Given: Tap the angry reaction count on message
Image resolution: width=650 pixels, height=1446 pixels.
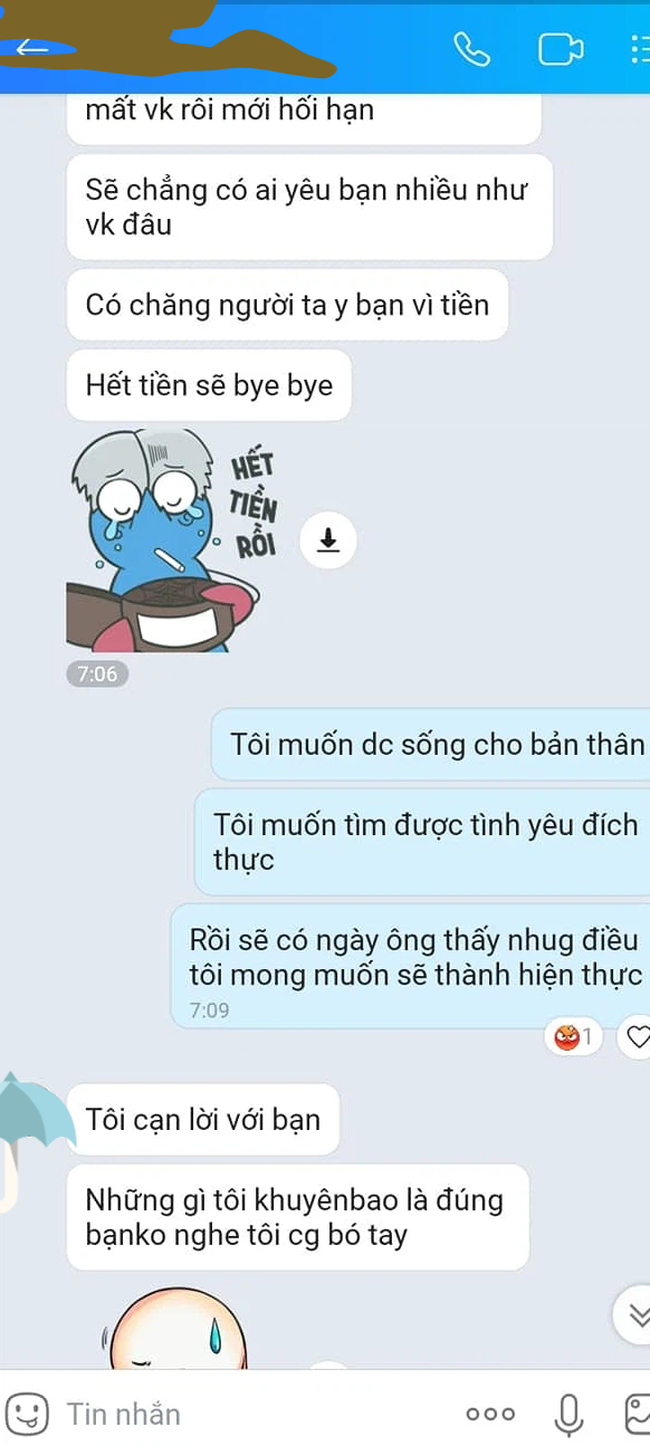Looking at the screenshot, I should point(574,1037).
